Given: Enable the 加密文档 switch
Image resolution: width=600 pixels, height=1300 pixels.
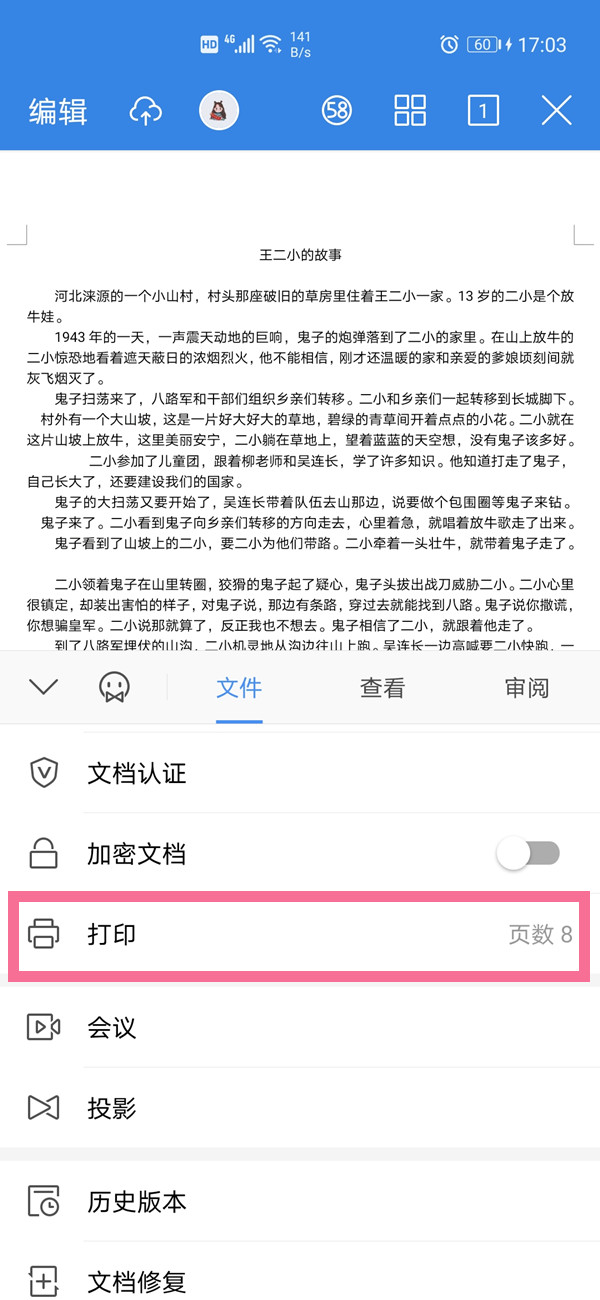Looking at the screenshot, I should coord(530,854).
